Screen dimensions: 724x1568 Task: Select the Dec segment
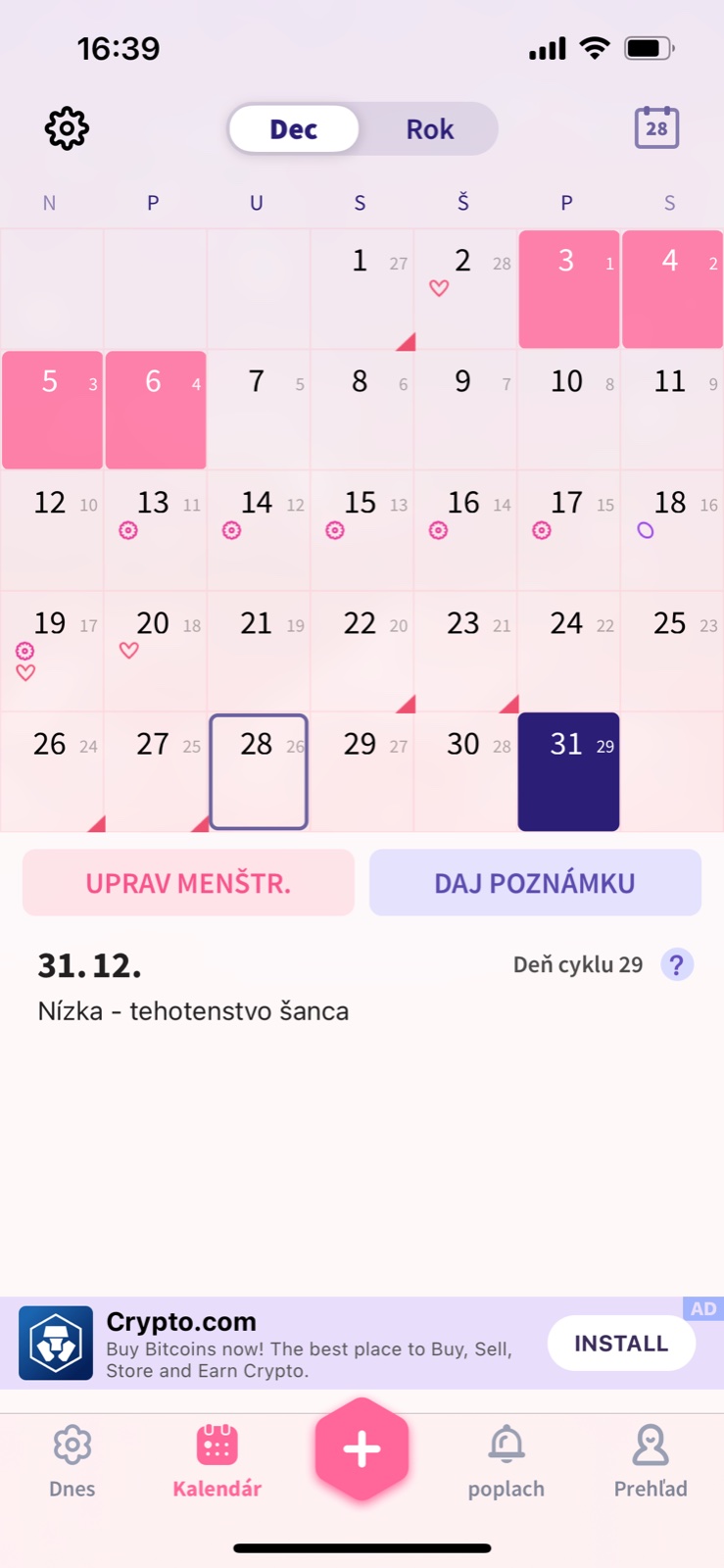[x=294, y=129]
